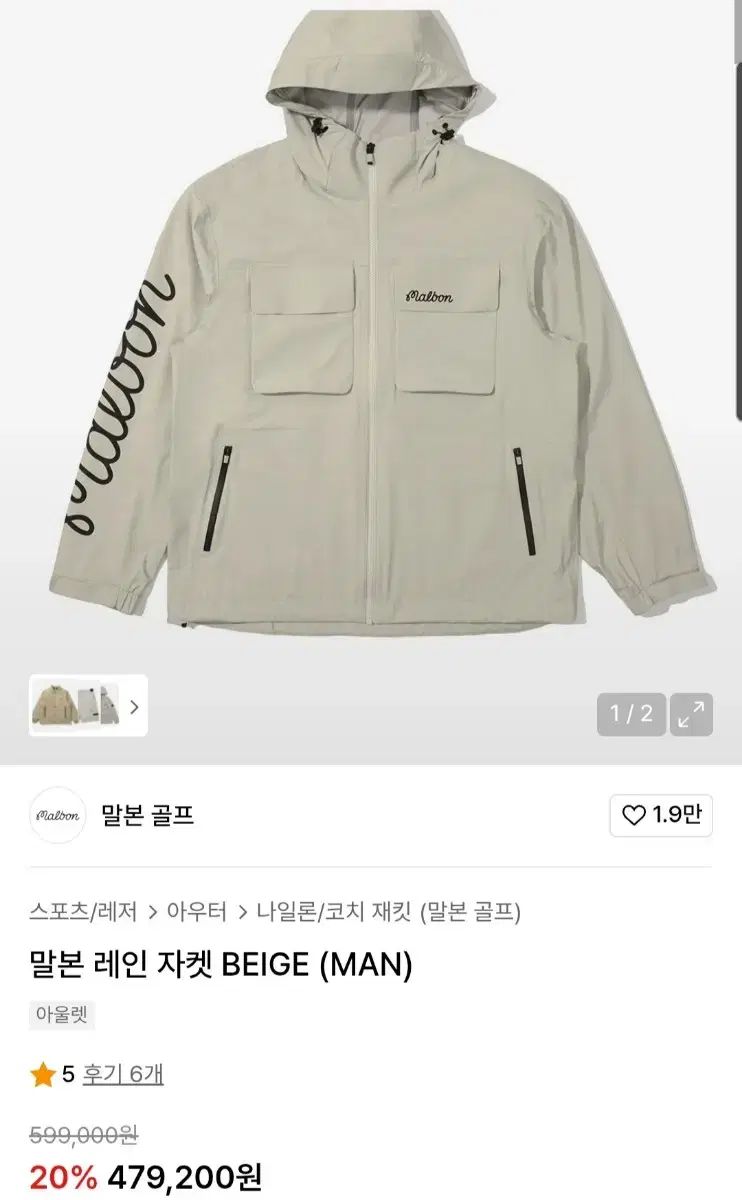Open the 나일론/코치 재킷 category

(334, 911)
